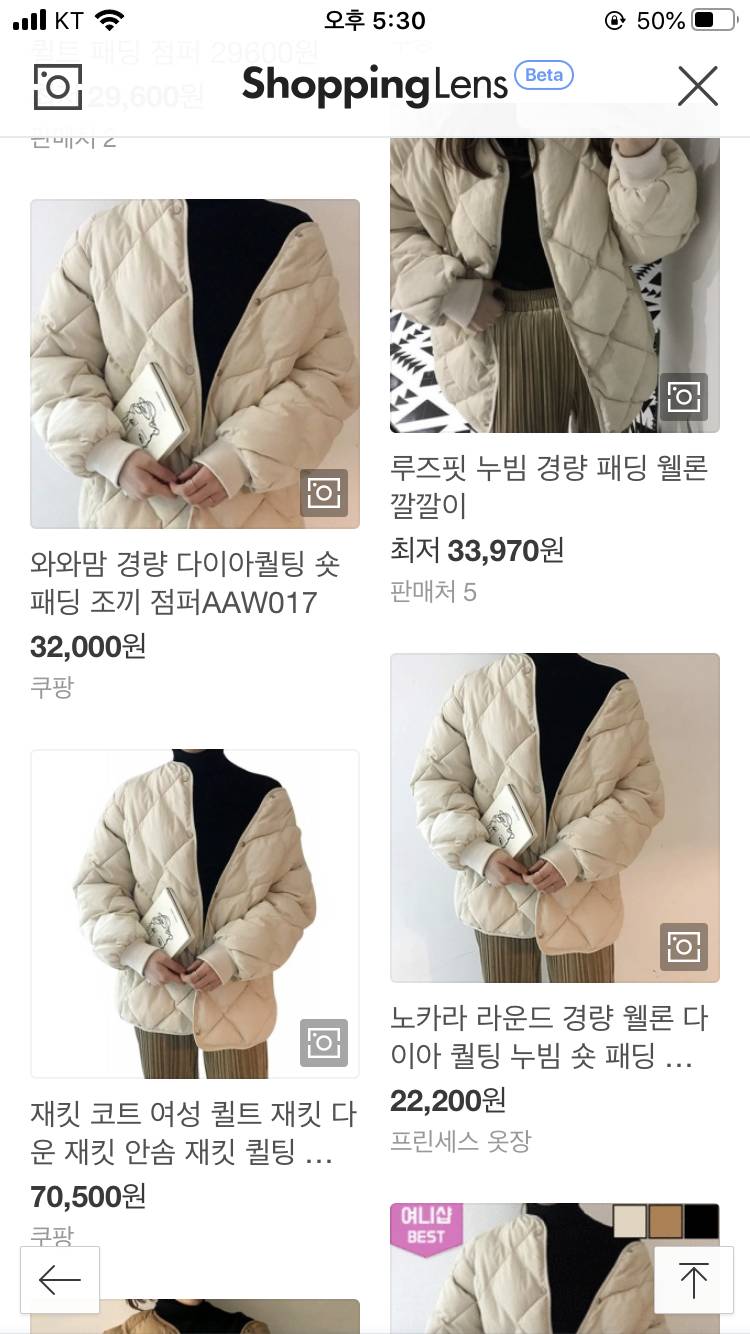Screen dimensions: 750x1334
Task: Close Shopping Lens with the X
Action: 697,87
